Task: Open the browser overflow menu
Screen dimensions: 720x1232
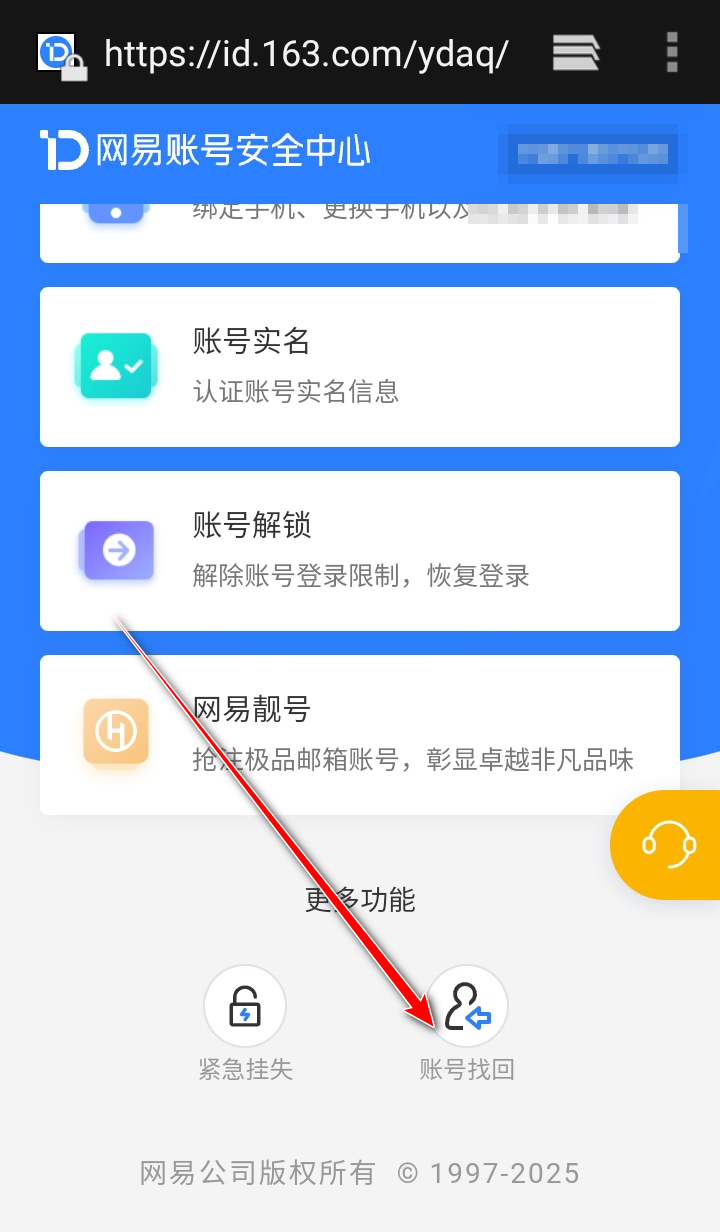Action: [672, 52]
